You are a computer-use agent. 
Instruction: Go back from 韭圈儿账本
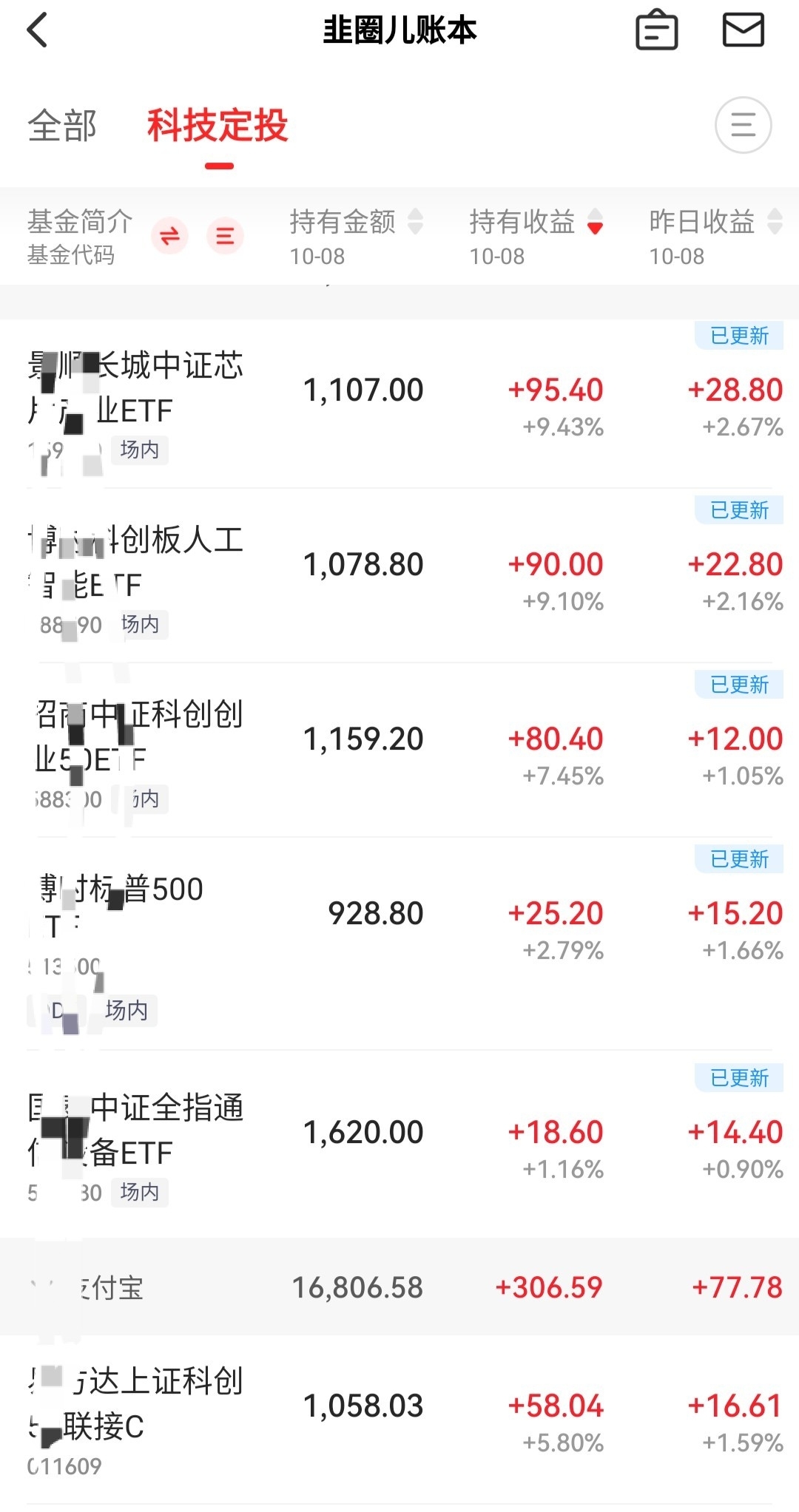(x=37, y=30)
